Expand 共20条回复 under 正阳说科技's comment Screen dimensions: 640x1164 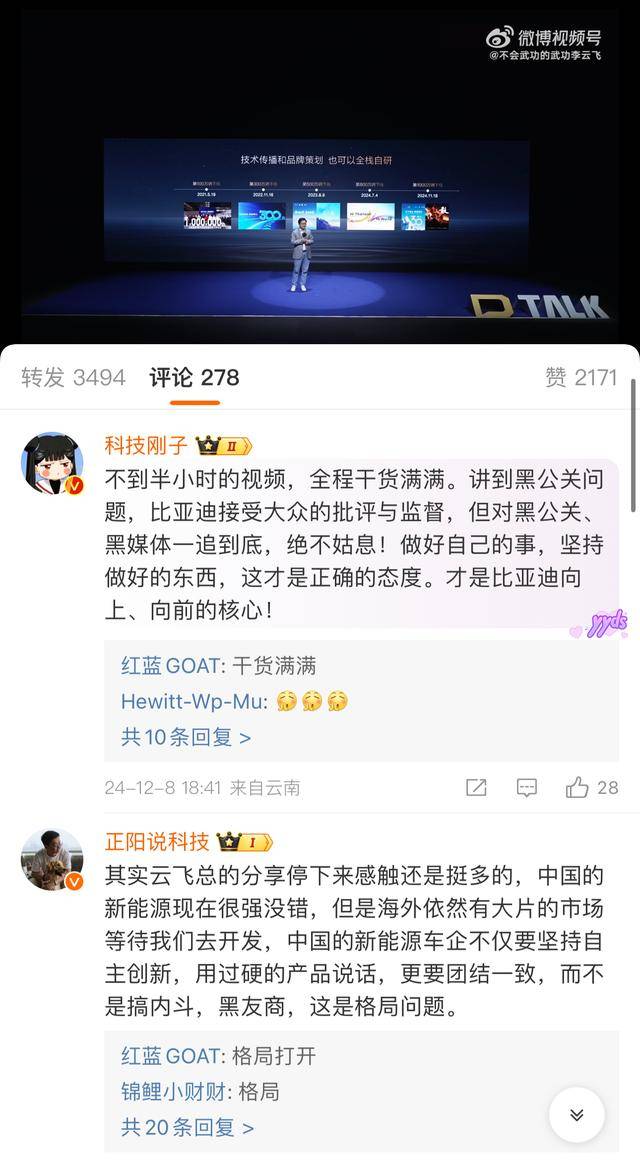click(188, 1127)
